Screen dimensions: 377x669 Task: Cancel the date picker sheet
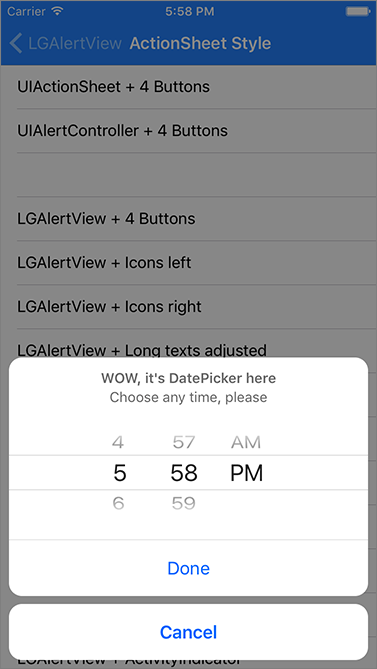point(188,632)
